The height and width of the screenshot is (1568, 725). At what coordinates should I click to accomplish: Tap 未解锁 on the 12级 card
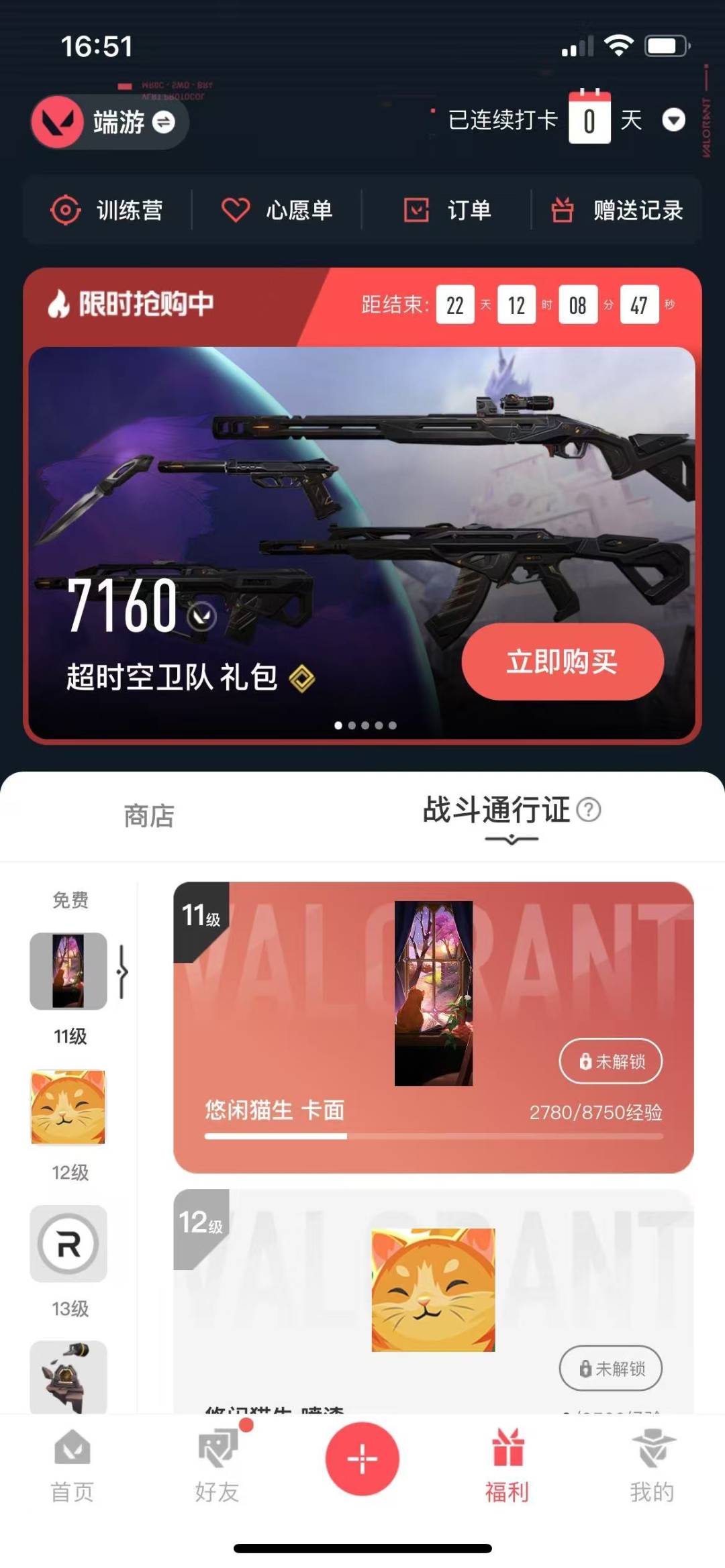click(611, 1368)
